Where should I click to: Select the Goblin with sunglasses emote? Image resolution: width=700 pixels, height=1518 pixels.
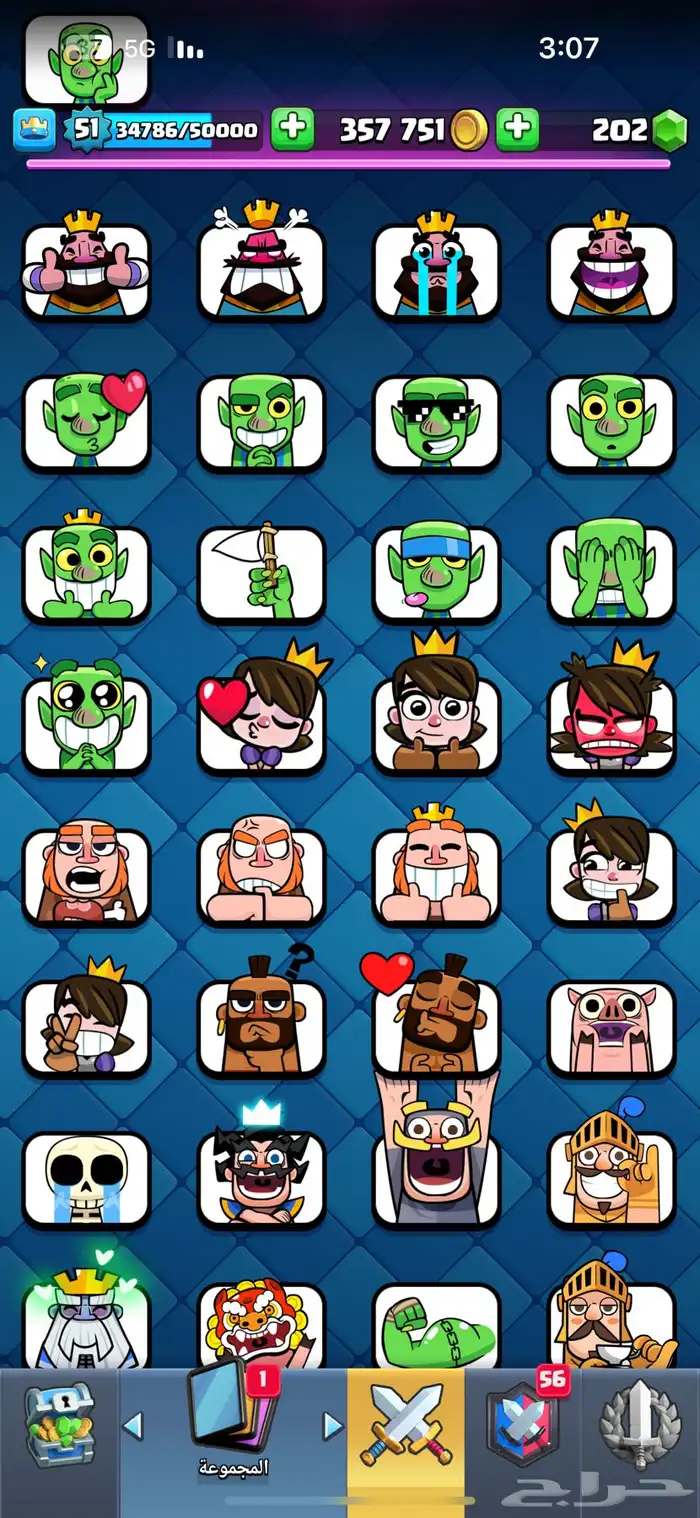[436, 422]
